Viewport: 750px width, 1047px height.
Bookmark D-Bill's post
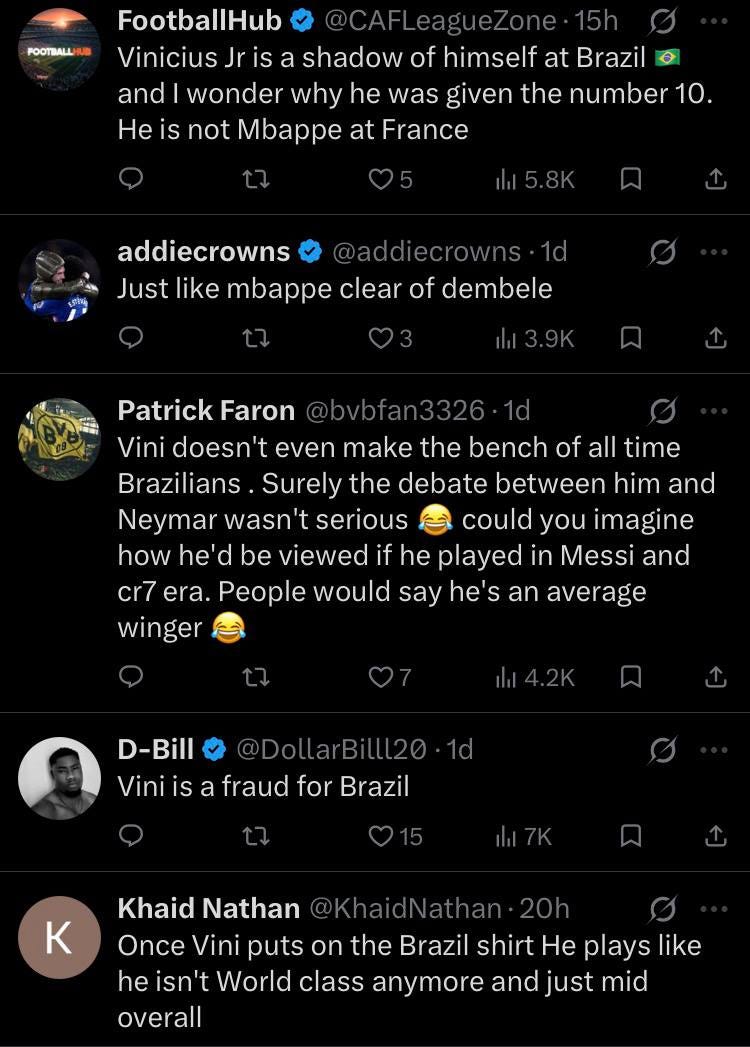click(x=631, y=836)
